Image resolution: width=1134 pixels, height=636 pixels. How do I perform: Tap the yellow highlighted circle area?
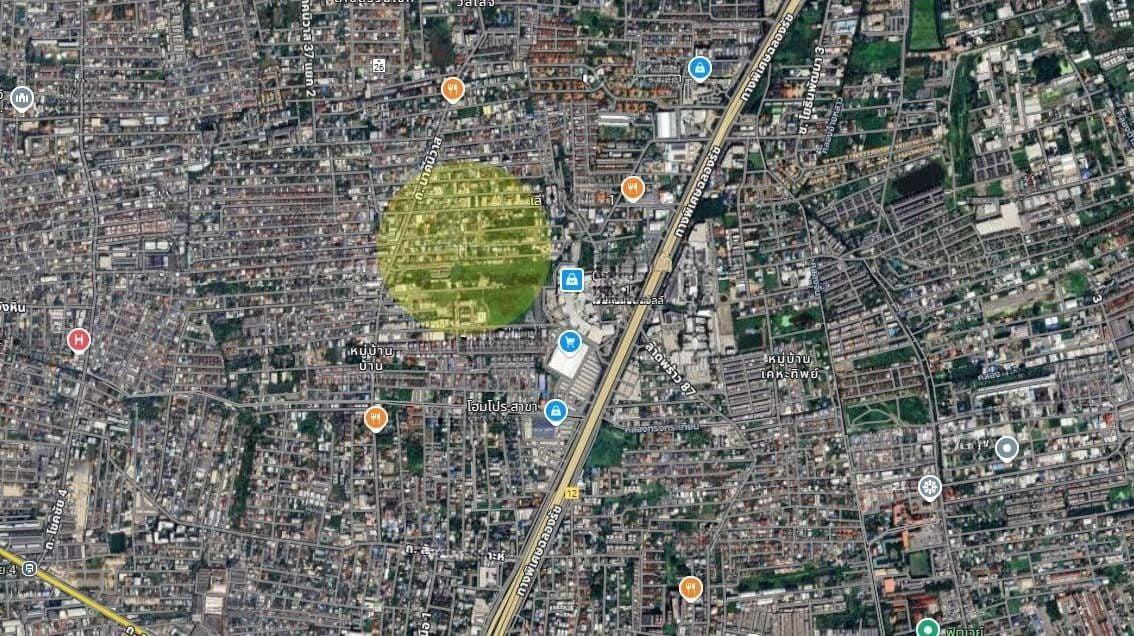click(x=464, y=246)
